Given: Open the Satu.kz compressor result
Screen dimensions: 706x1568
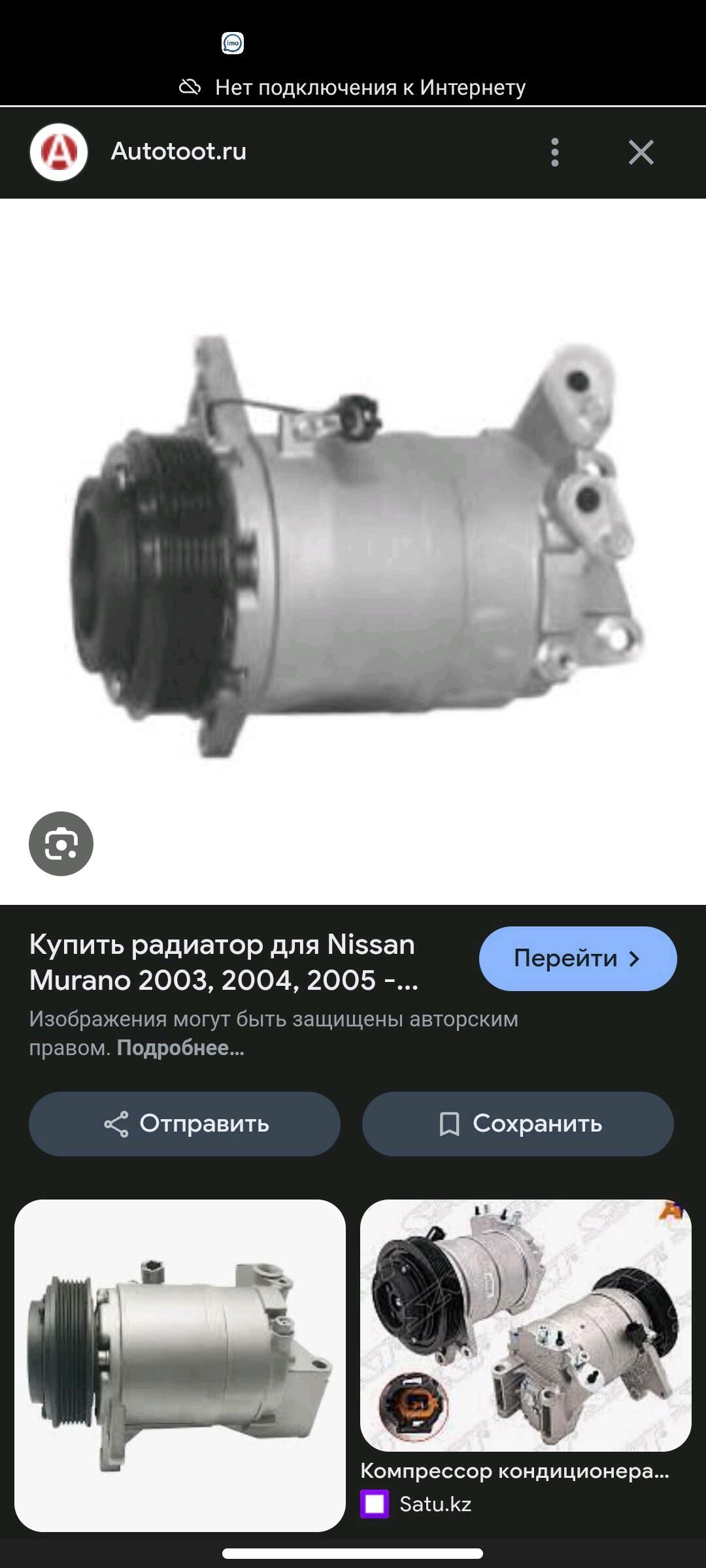Looking at the screenshot, I should [x=526, y=1359].
